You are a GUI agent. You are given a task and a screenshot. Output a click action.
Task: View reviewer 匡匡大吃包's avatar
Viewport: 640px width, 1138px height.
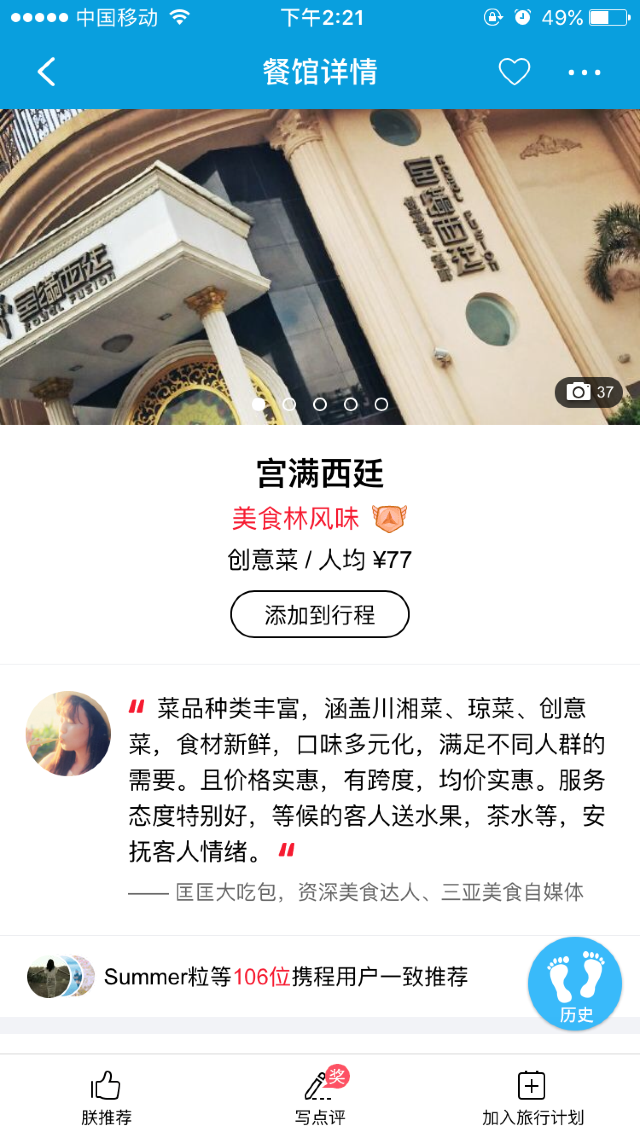[x=68, y=733]
